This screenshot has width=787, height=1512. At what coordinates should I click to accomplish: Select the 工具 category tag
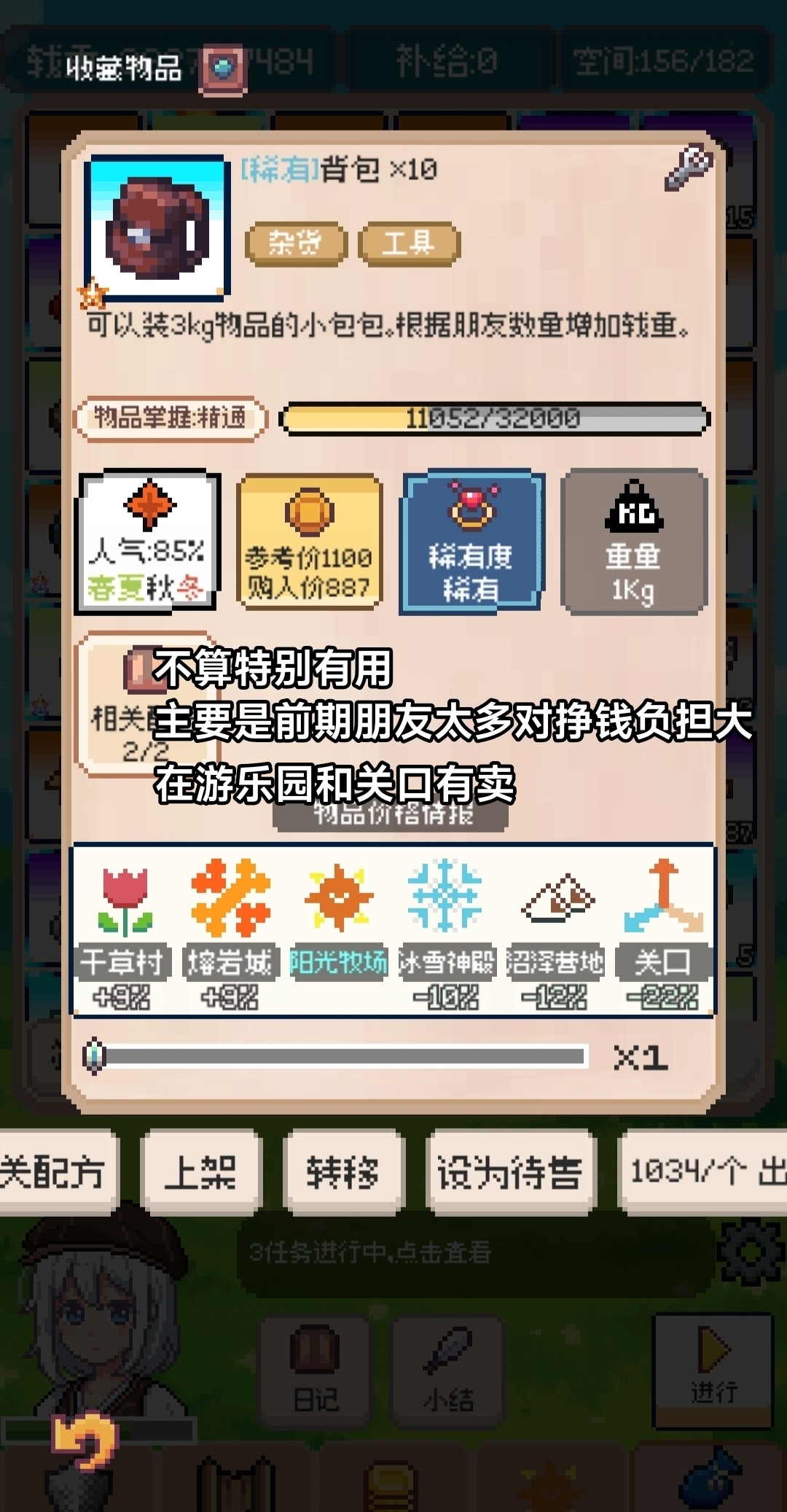pos(409,245)
